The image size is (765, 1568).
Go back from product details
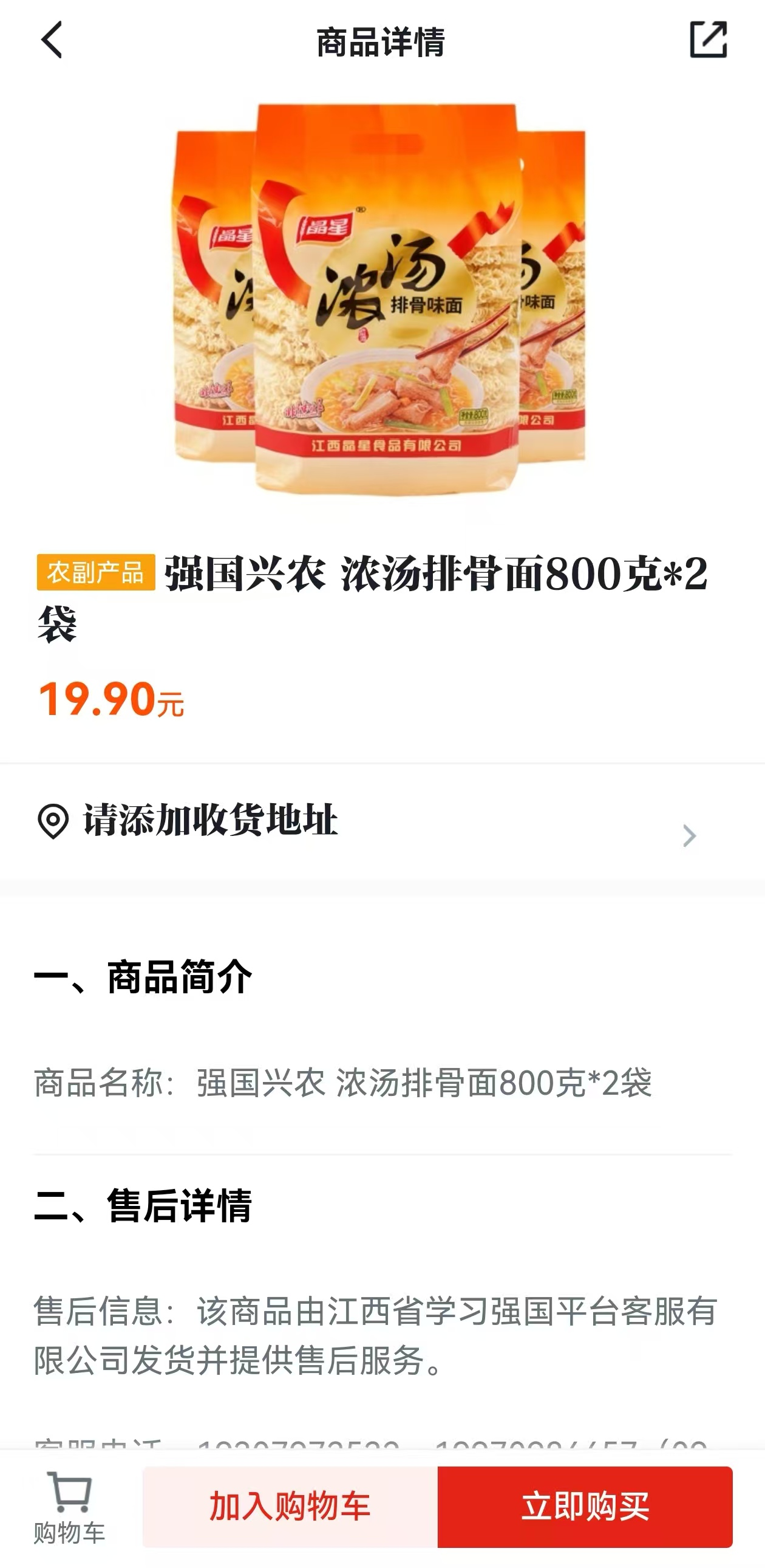click(x=52, y=40)
